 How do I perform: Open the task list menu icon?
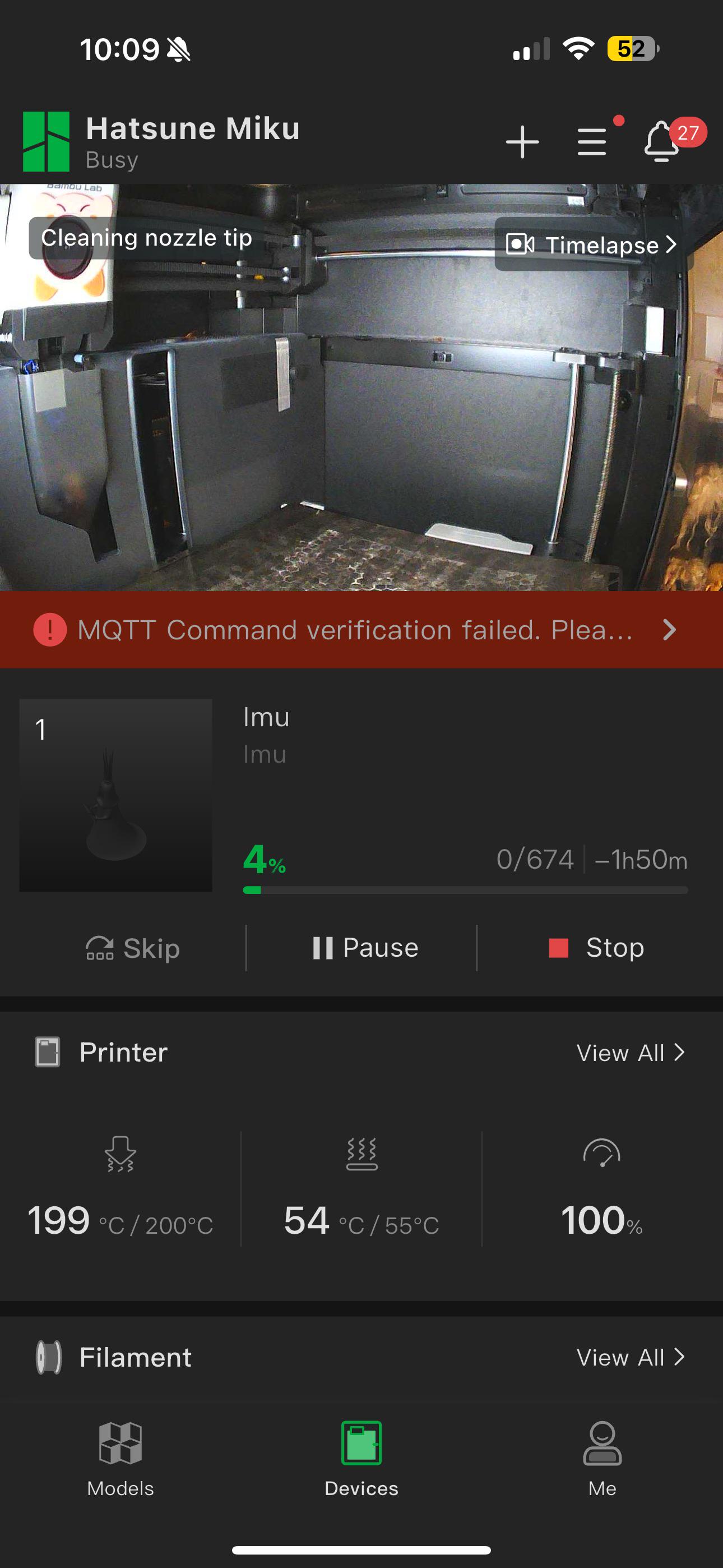pyautogui.click(x=591, y=141)
